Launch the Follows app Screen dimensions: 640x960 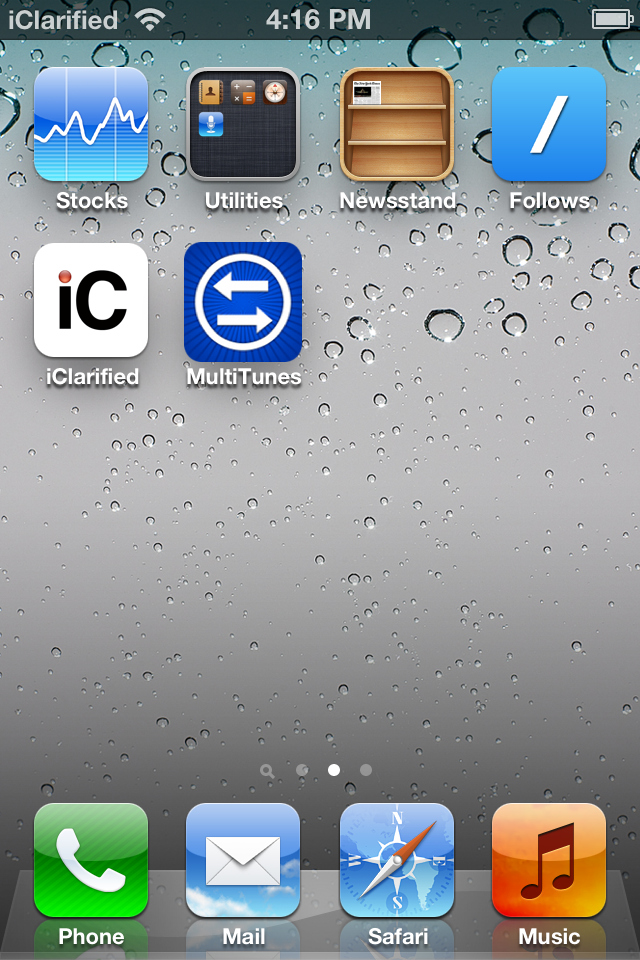pos(548,124)
